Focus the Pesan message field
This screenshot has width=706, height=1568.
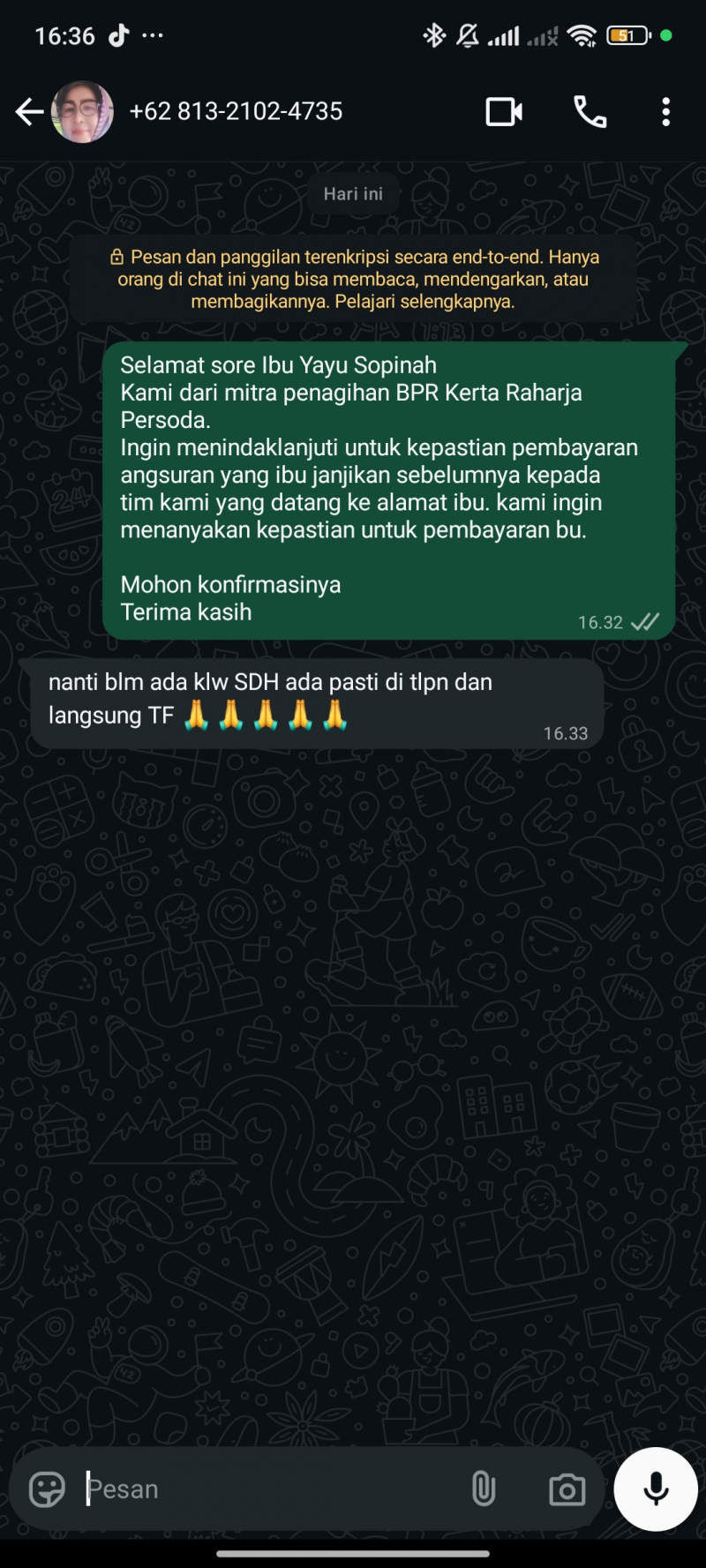(265, 1489)
